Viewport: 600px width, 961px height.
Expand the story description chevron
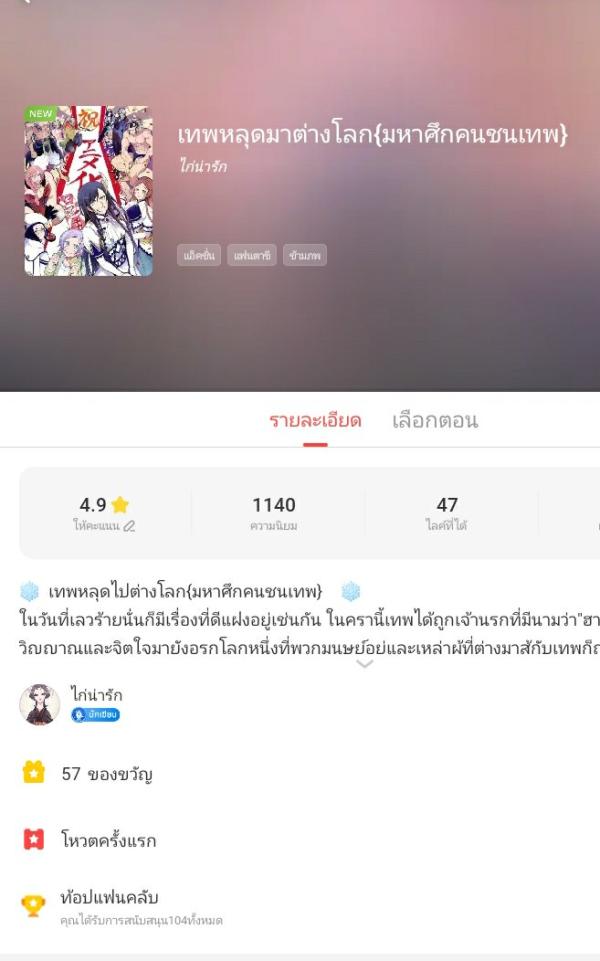tap(364, 664)
